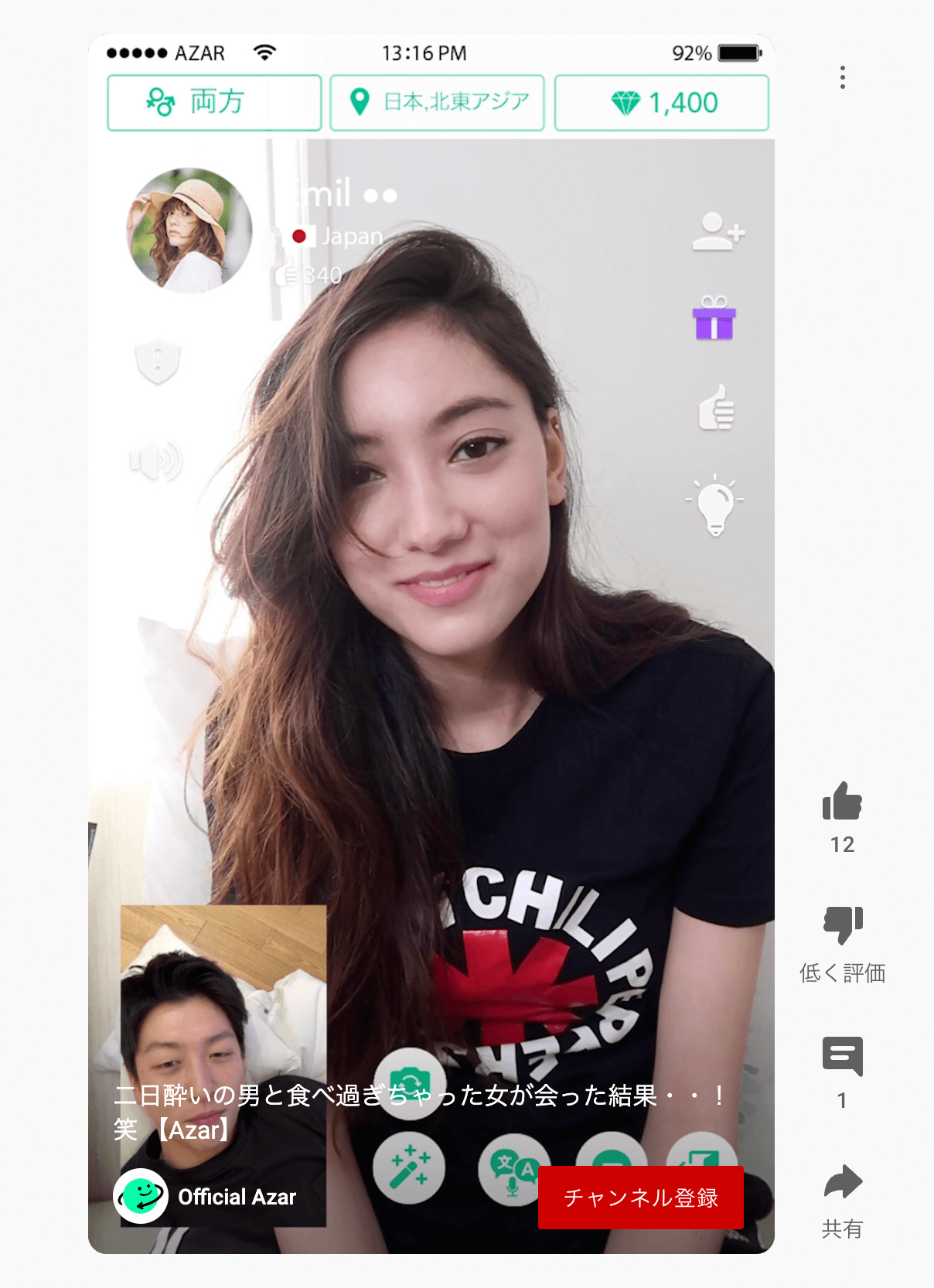Viewport: 934px width, 1288px height.
Task: Dislike the video with thumbs down
Action: (x=842, y=925)
